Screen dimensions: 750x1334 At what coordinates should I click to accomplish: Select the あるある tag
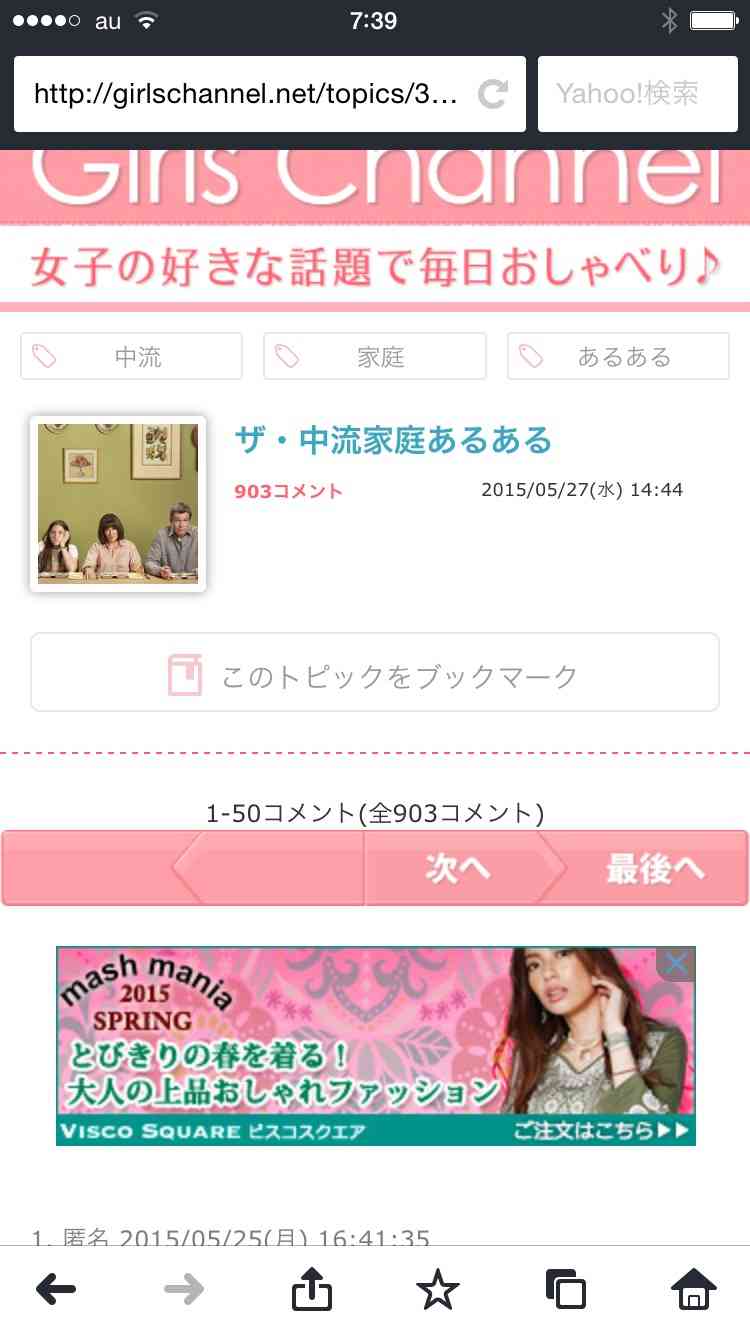(618, 357)
